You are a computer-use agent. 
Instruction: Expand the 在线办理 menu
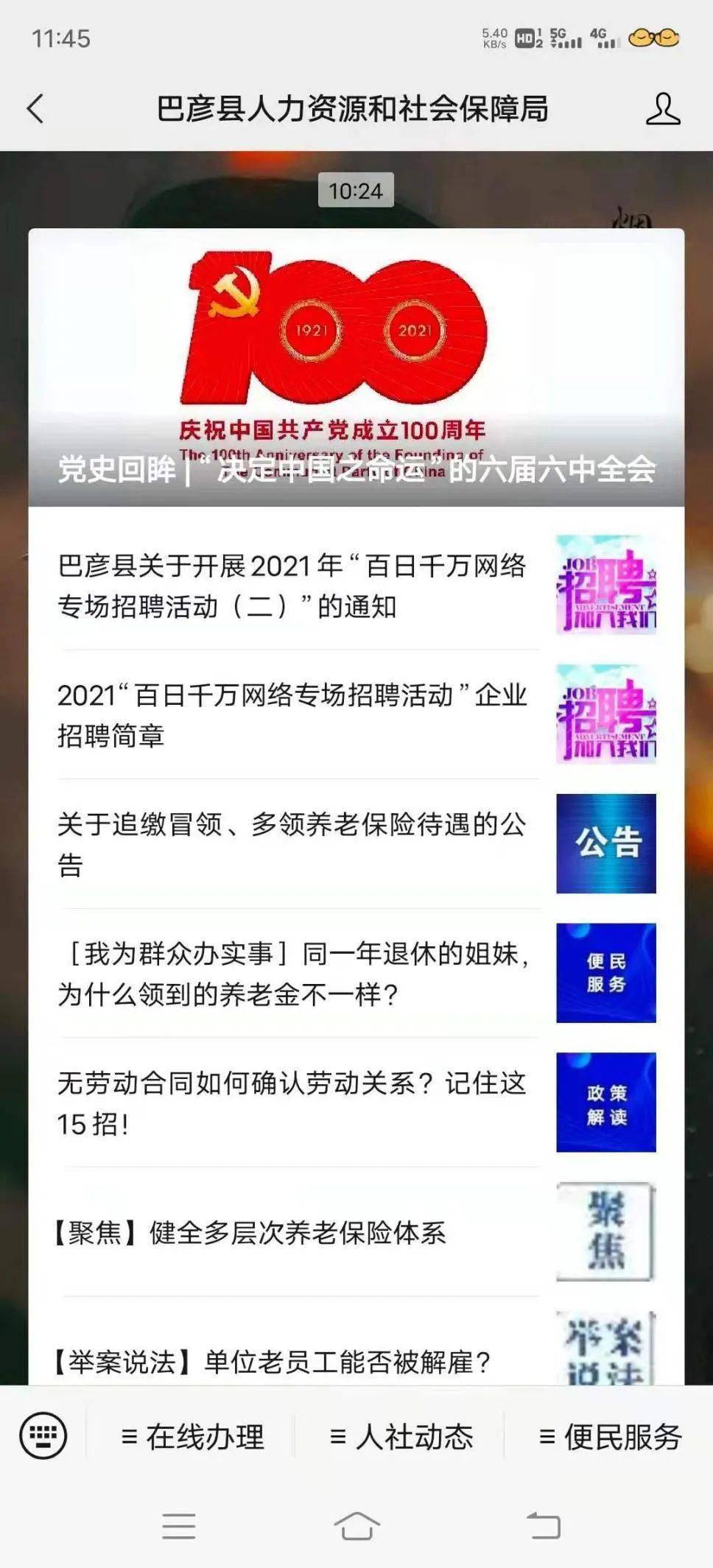[x=192, y=1436]
